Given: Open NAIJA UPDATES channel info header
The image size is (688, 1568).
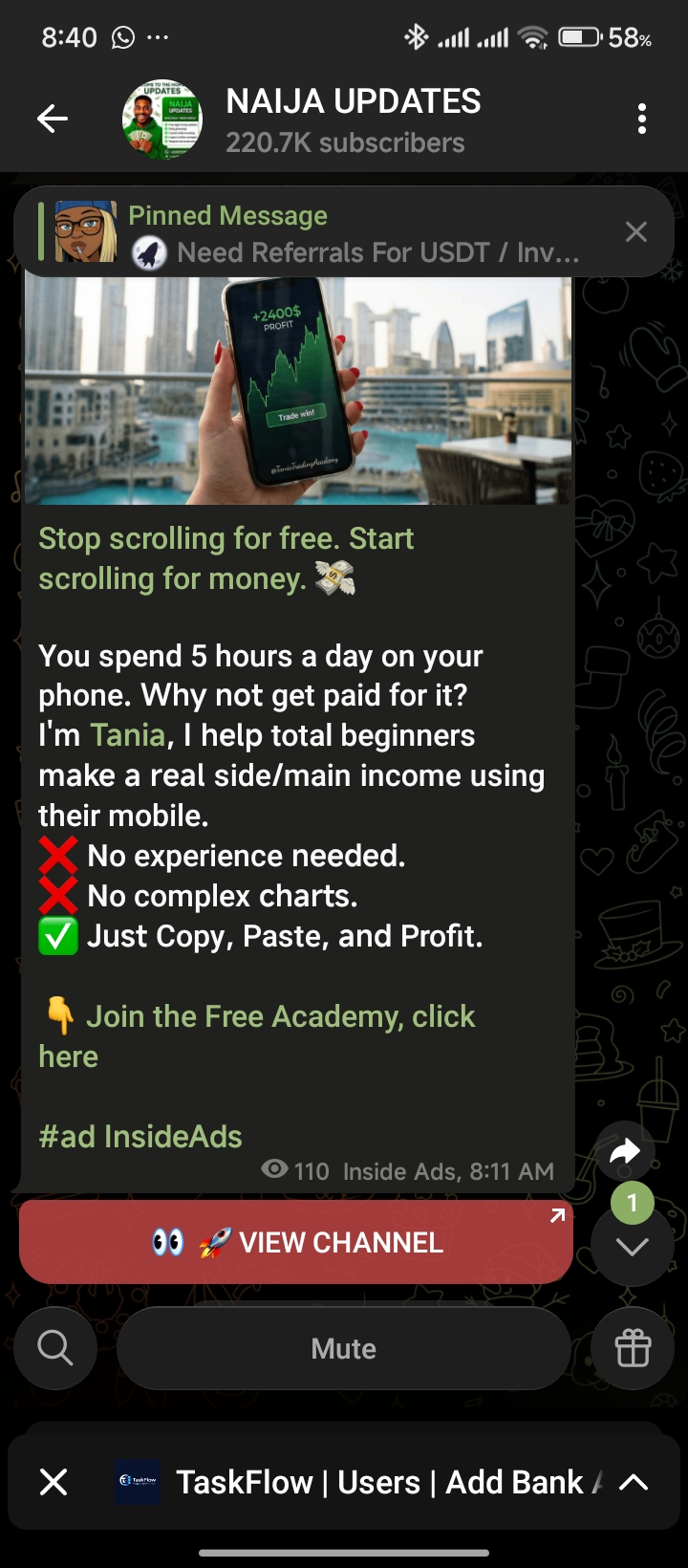Looking at the screenshot, I should 354,120.
